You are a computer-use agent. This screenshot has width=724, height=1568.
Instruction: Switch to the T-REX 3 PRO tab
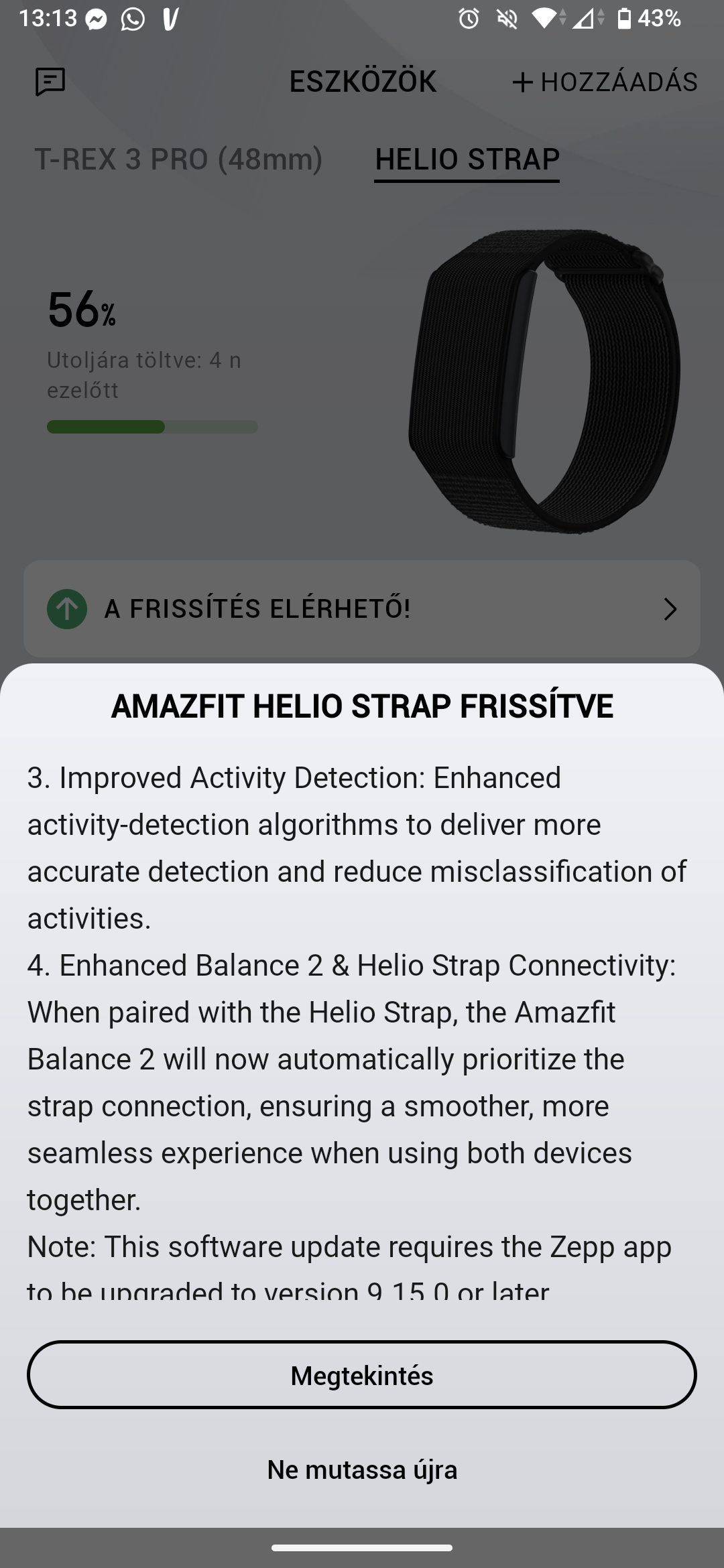pos(178,159)
